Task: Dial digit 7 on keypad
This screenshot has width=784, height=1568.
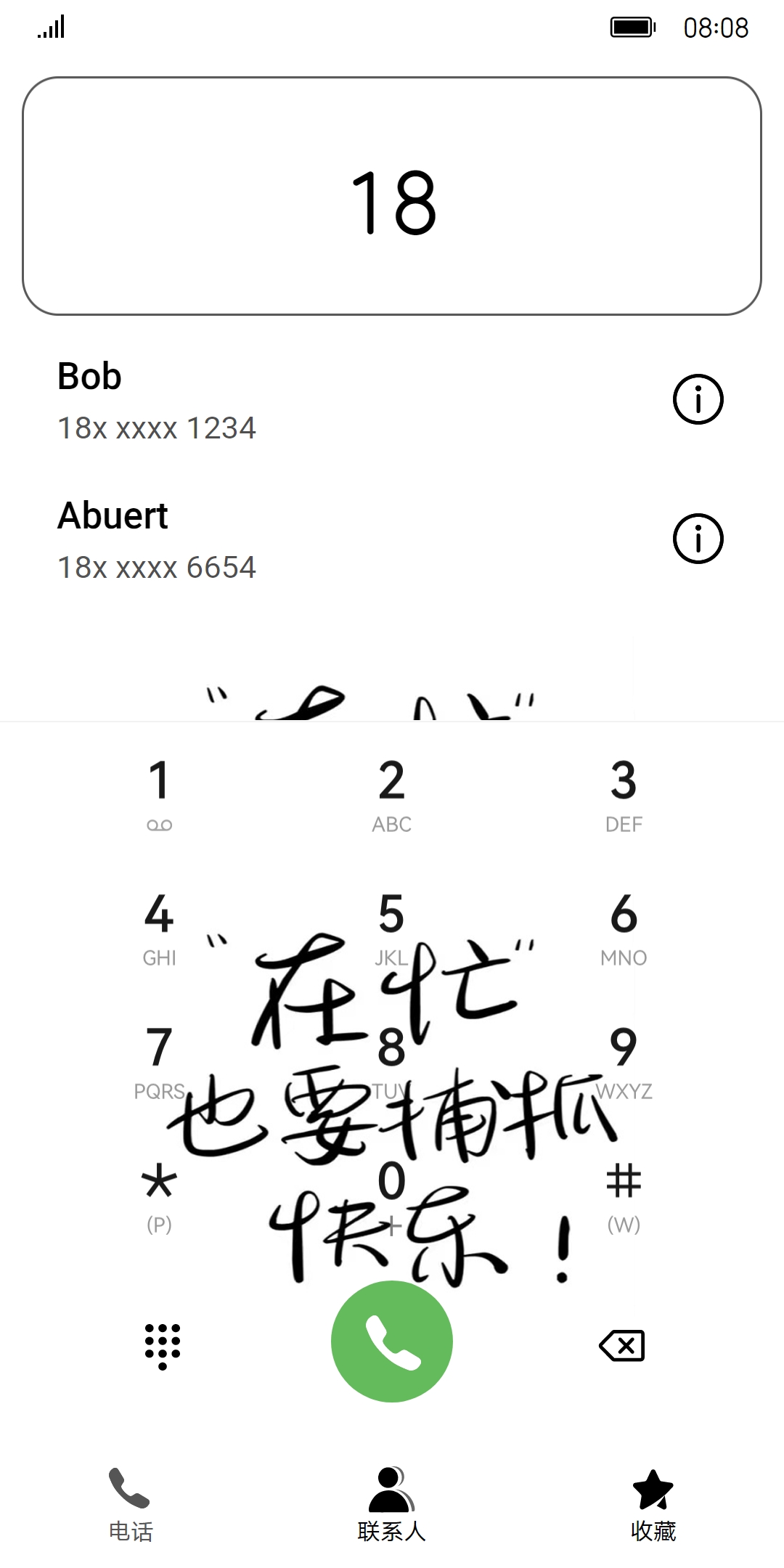Action: [x=160, y=1061]
